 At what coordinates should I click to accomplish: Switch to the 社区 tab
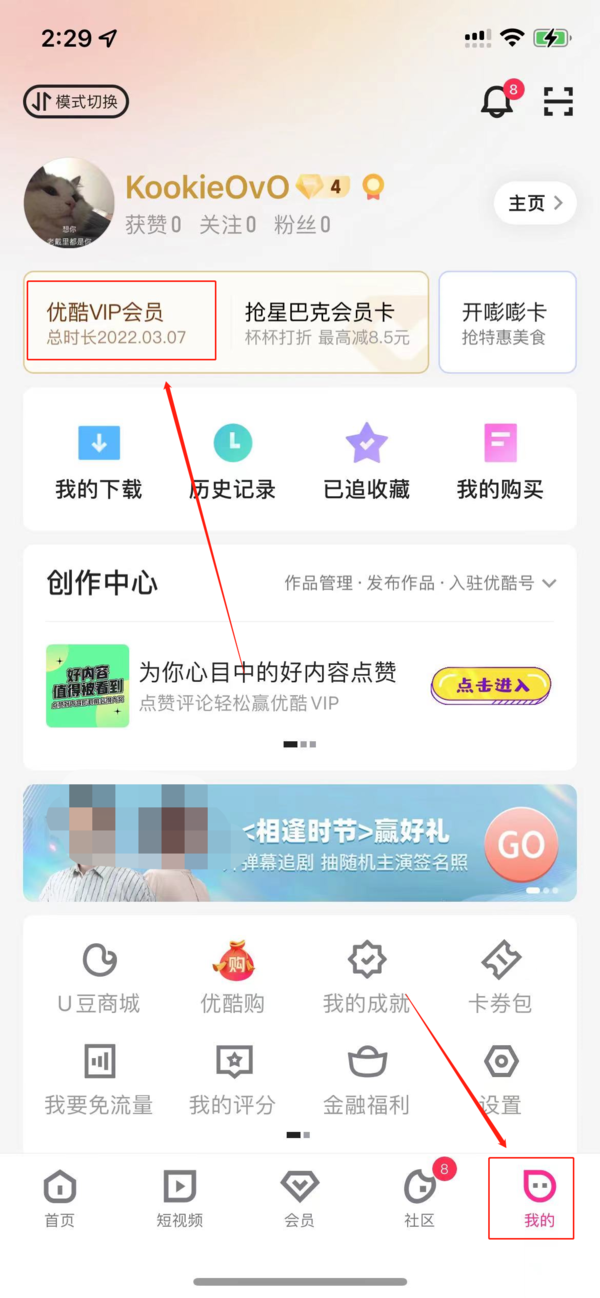click(x=419, y=1198)
